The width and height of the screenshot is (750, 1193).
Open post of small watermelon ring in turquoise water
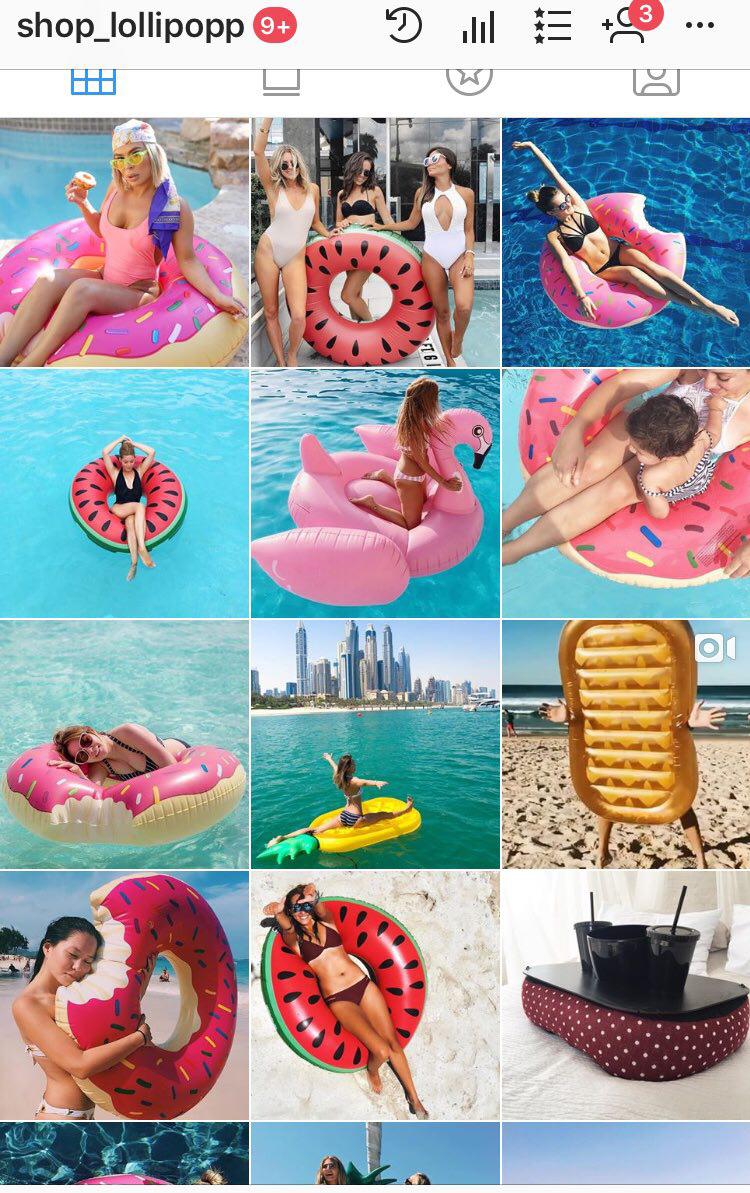(124, 493)
